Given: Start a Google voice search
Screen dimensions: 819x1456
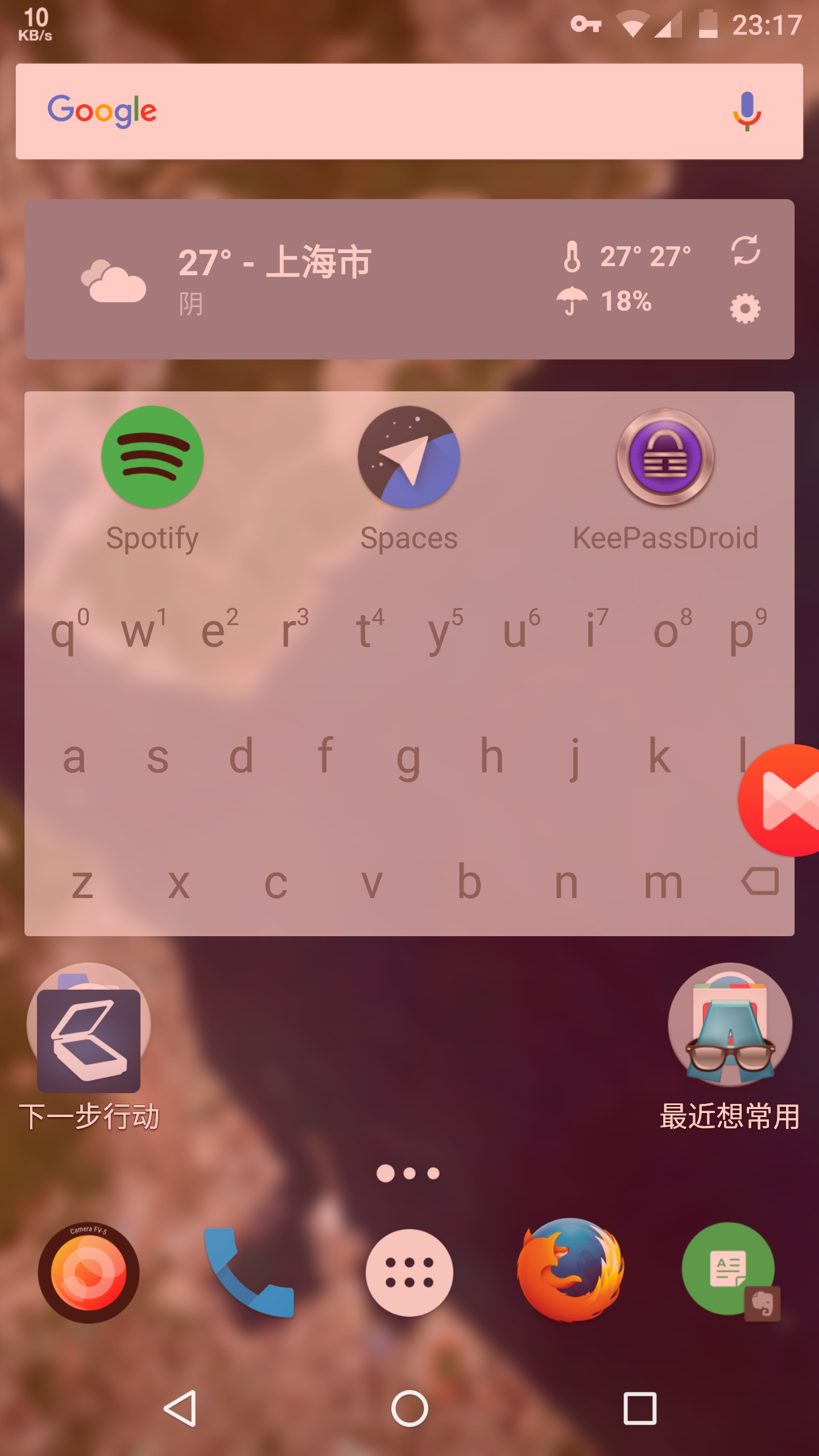Looking at the screenshot, I should [x=747, y=111].
